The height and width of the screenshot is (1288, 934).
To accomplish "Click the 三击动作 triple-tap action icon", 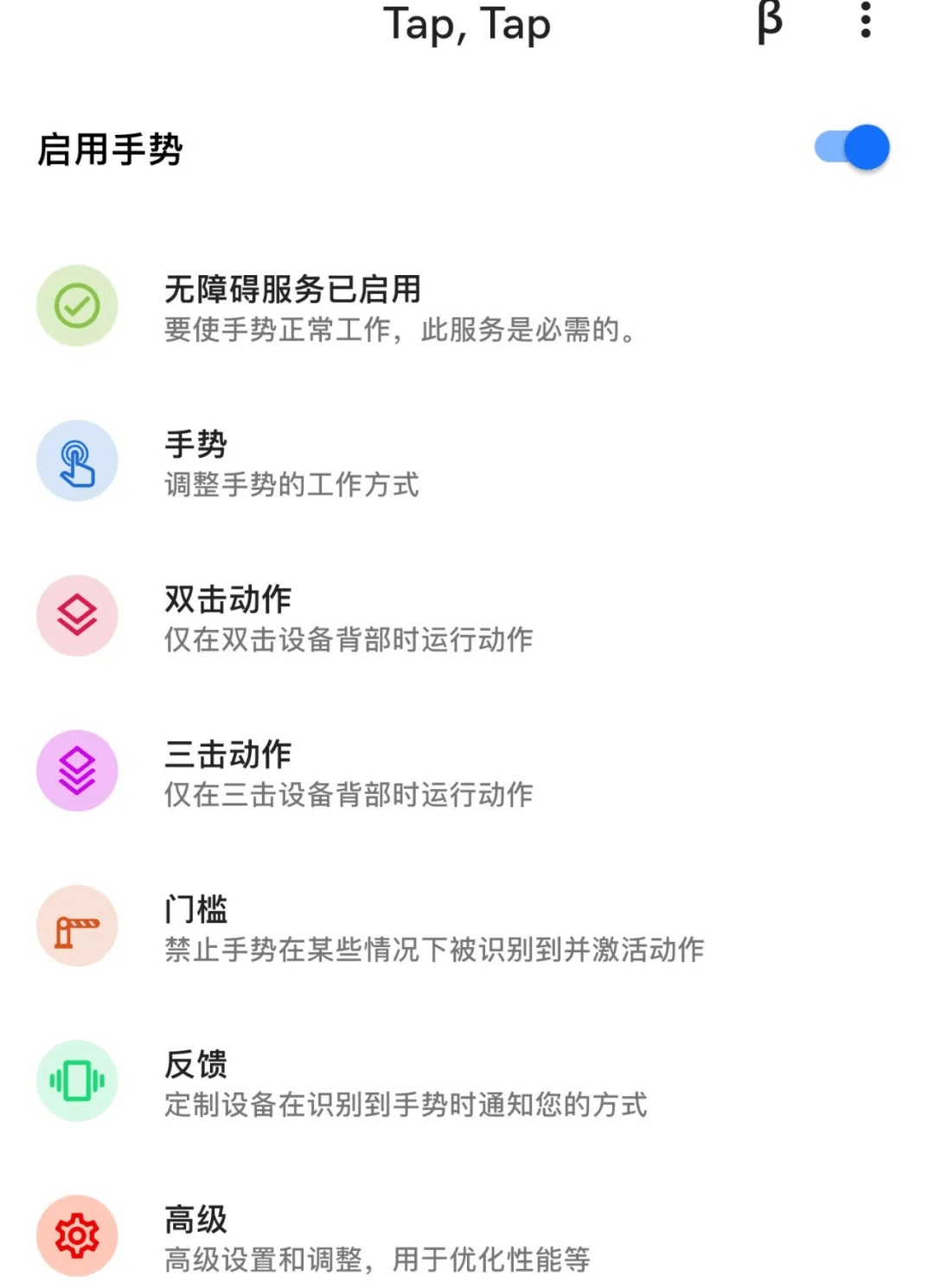I will 76,772.
